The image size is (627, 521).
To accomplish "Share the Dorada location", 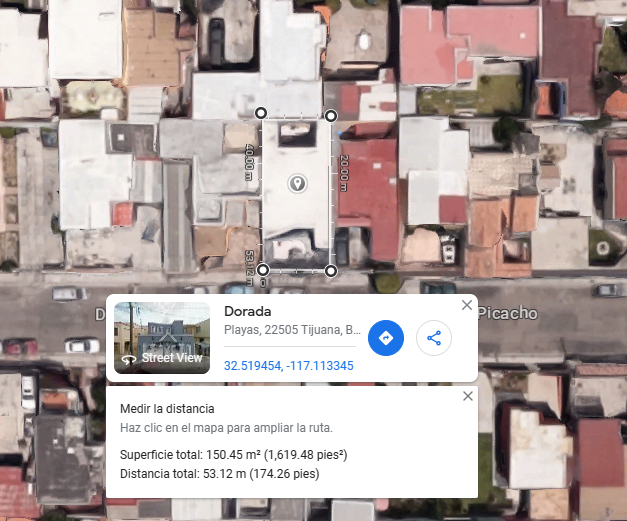I will [x=434, y=338].
